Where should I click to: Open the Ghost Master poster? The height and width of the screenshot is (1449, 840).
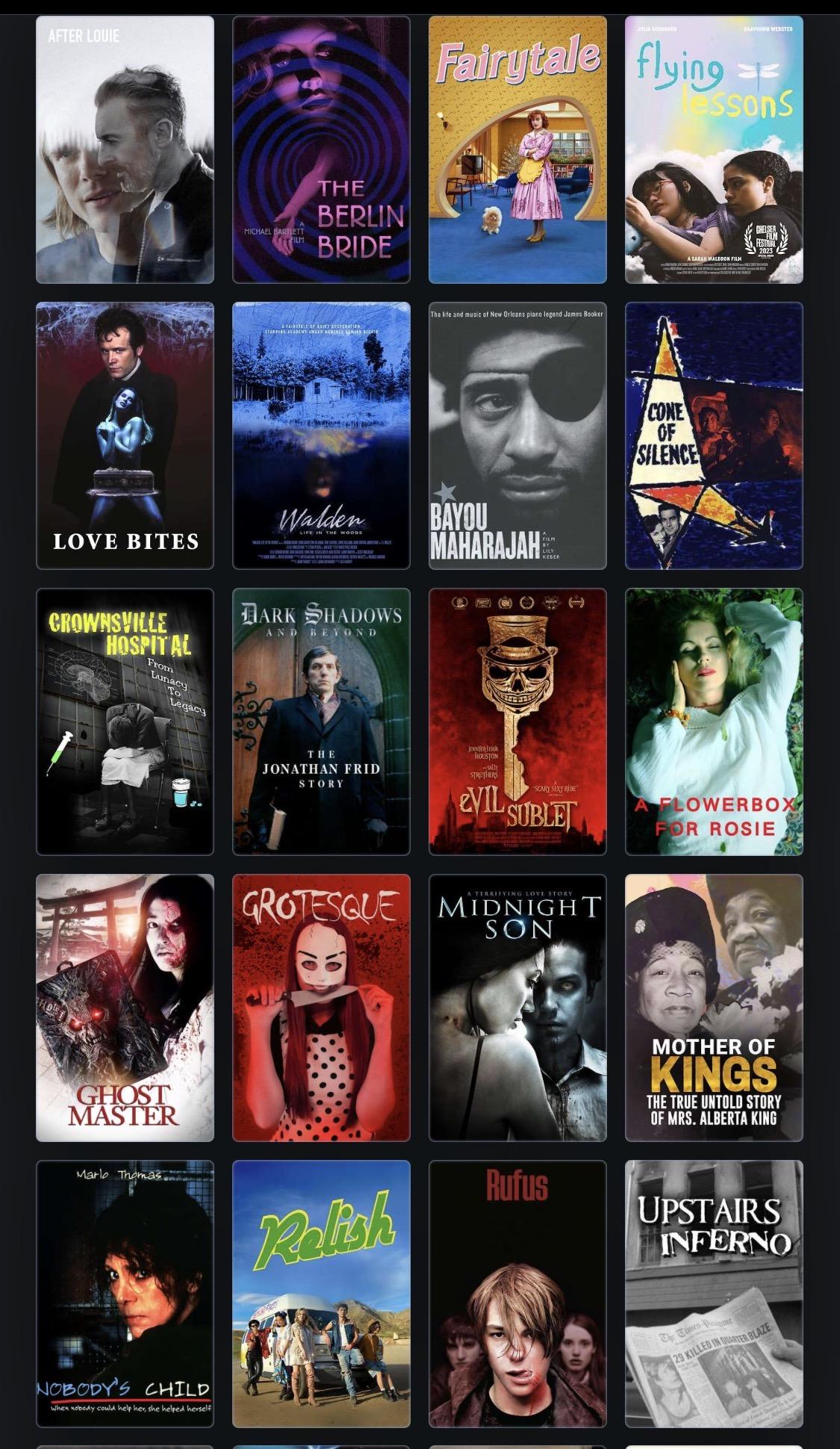(x=125, y=1008)
